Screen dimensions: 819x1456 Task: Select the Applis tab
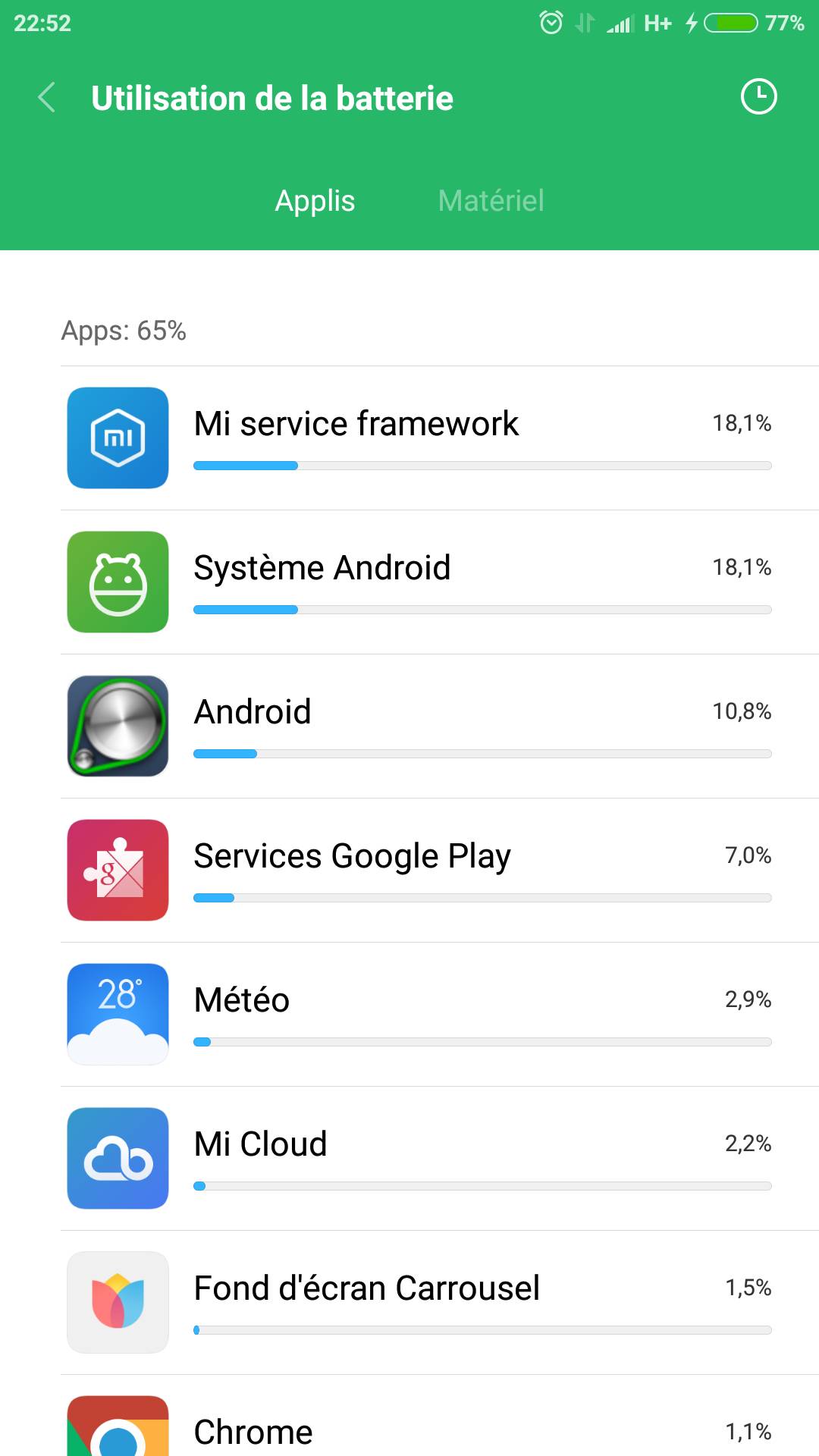315,201
